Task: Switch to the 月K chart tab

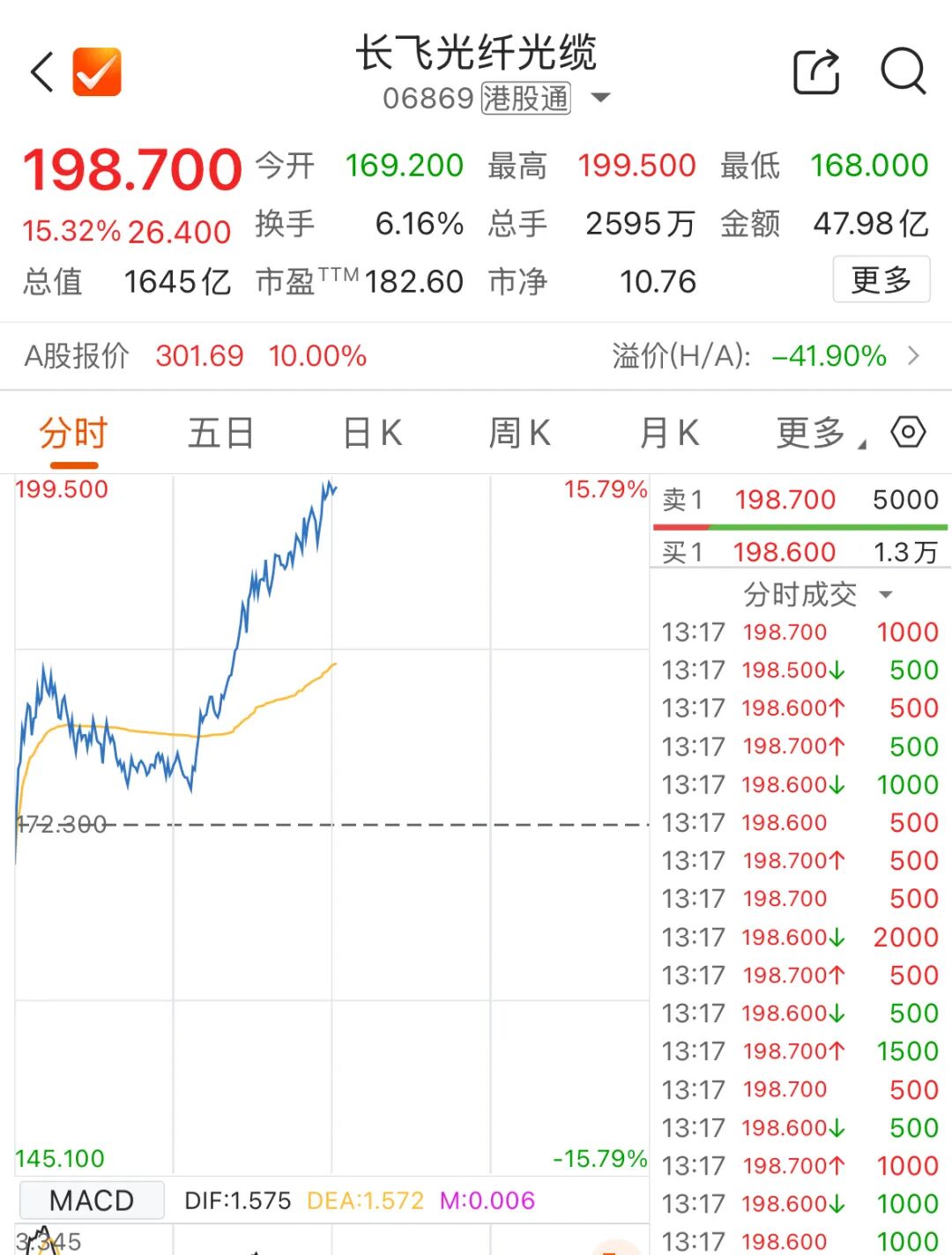Action: click(x=669, y=434)
